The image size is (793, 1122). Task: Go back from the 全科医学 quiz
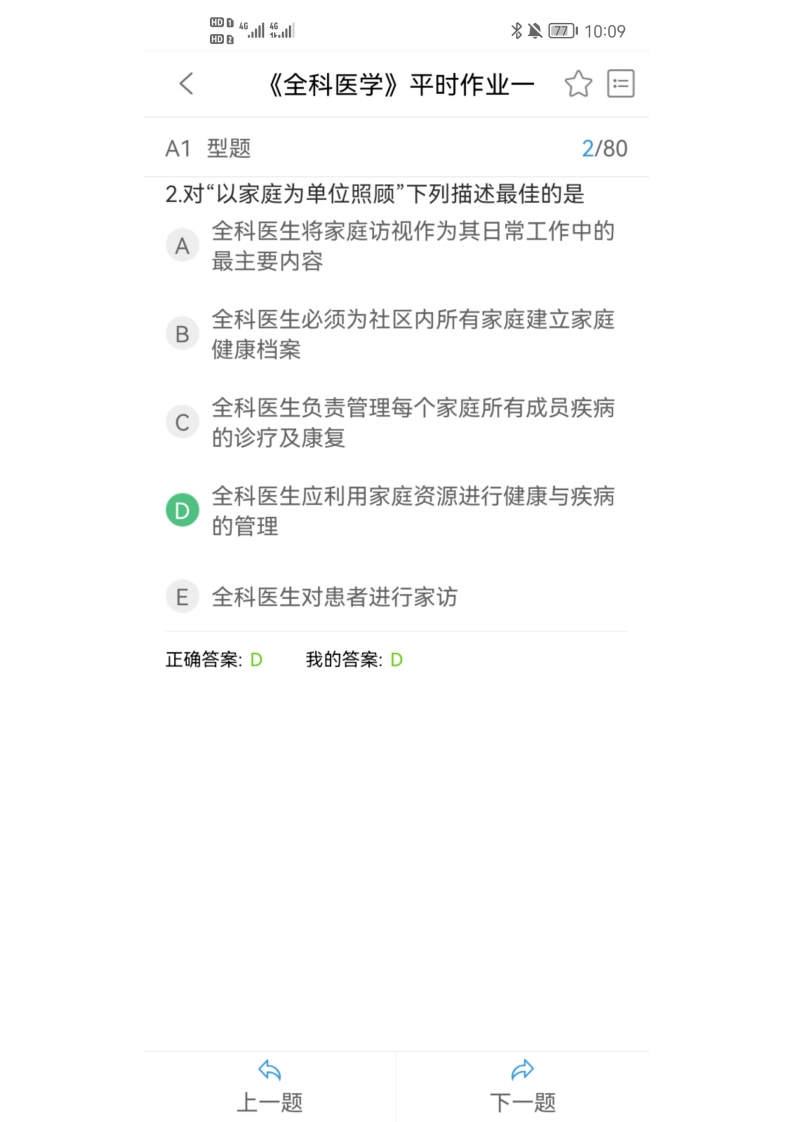[186, 84]
